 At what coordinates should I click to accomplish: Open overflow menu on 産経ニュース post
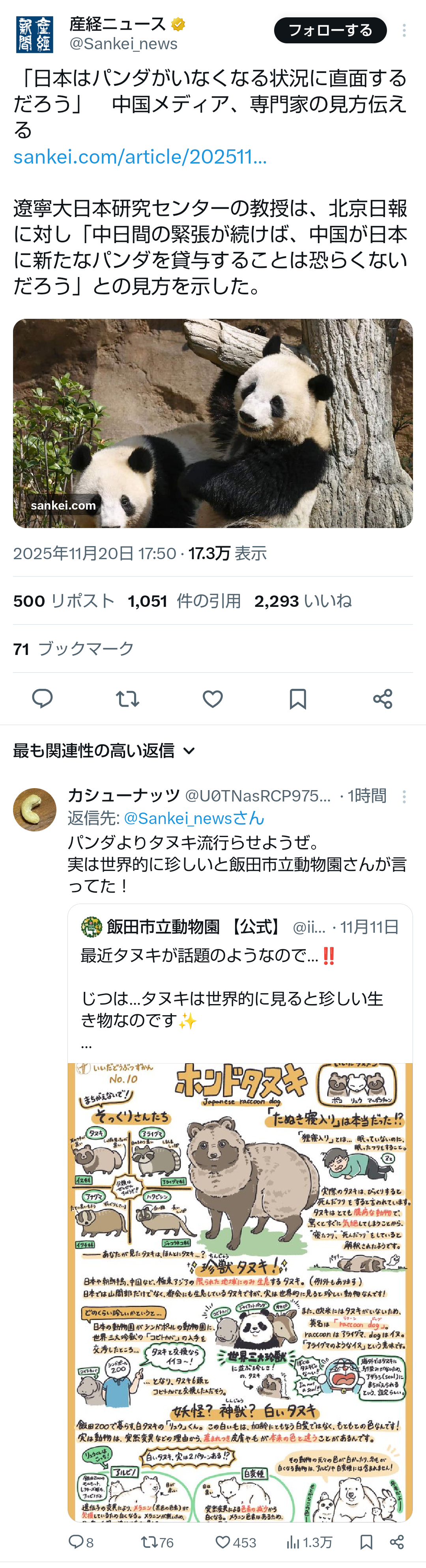click(x=404, y=30)
